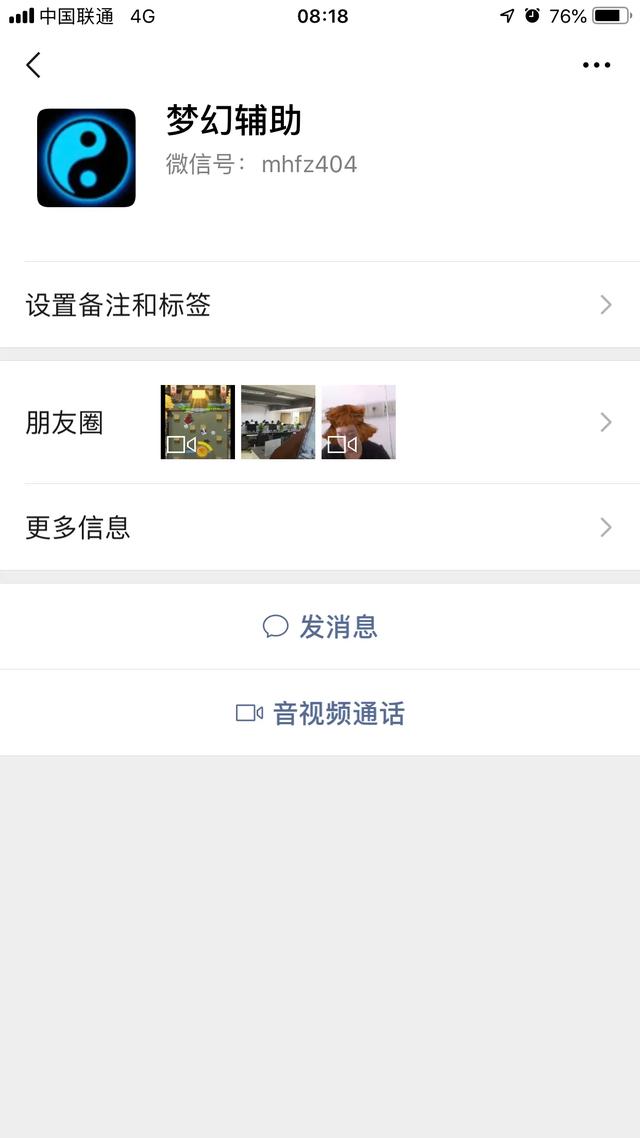The width and height of the screenshot is (640, 1138).
Task: Open the three-dot more options menu
Action: [x=596, y=65]
